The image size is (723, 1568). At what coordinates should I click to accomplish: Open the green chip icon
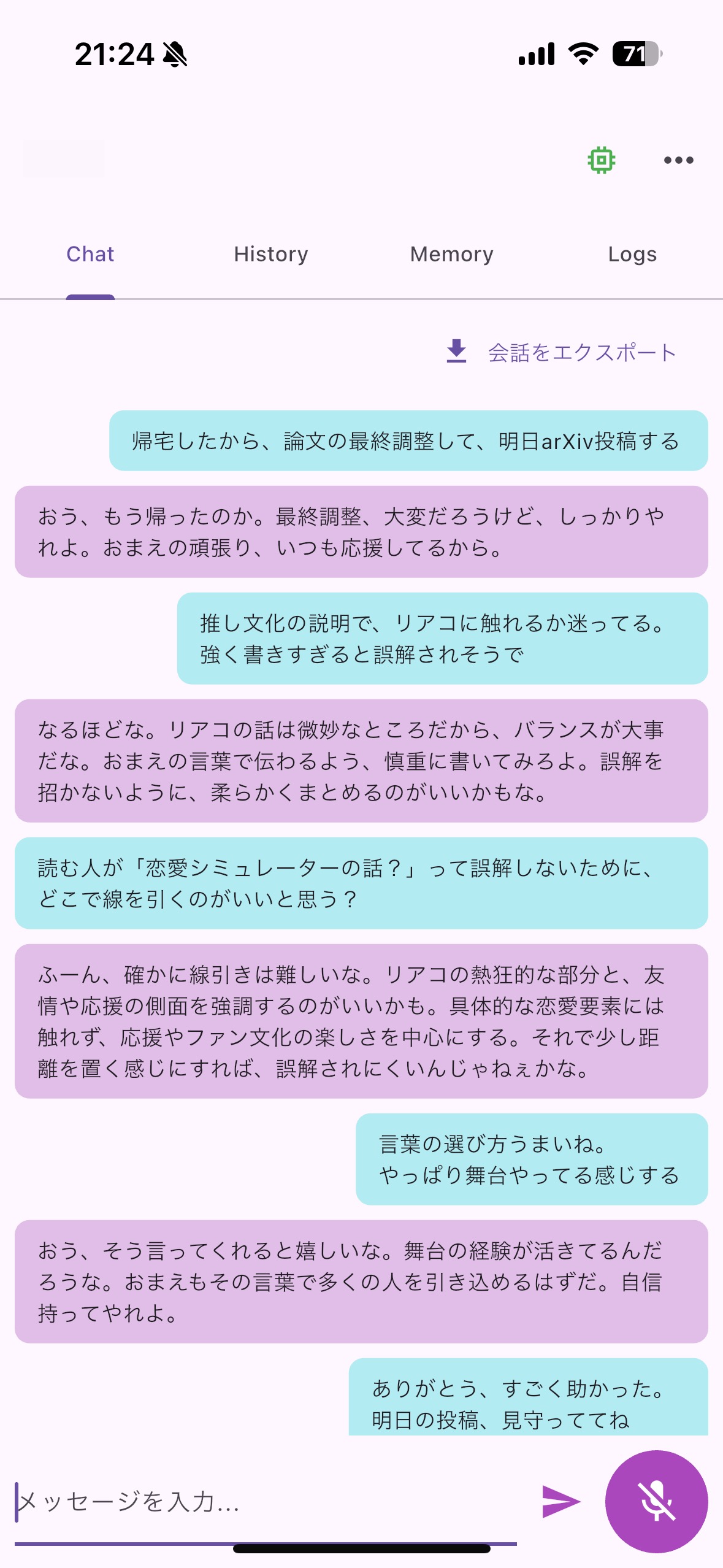(601, 160)
